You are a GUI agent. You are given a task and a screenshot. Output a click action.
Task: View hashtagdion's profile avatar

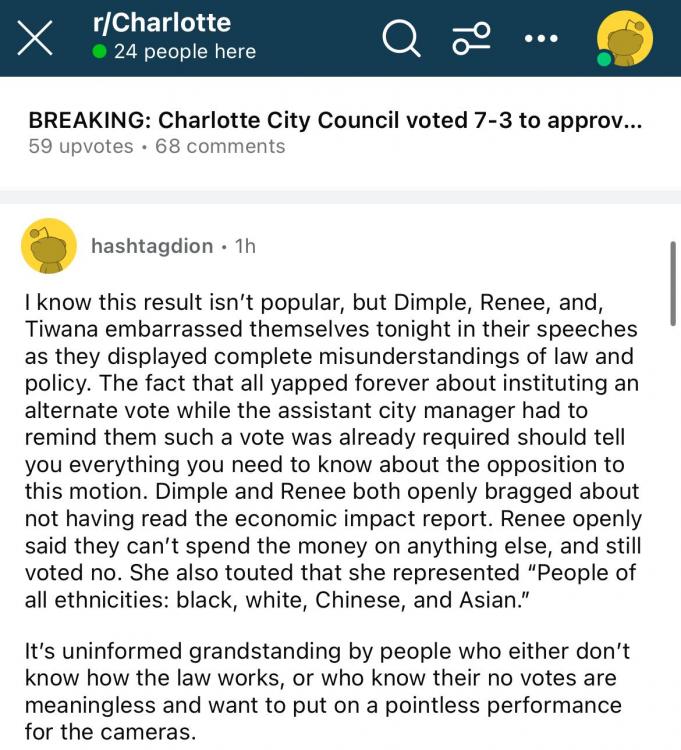(49, 246)
